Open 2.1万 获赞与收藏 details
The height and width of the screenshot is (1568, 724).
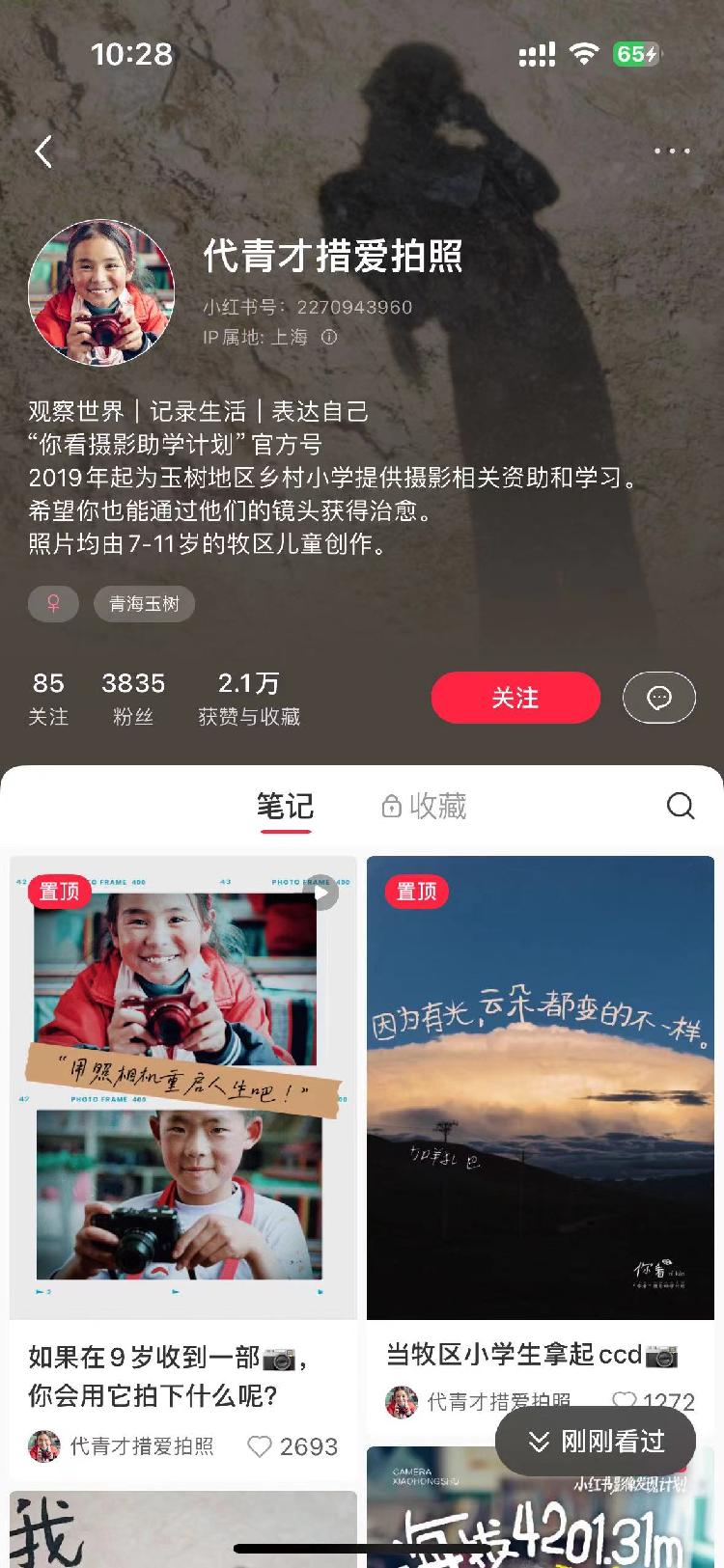249,698
